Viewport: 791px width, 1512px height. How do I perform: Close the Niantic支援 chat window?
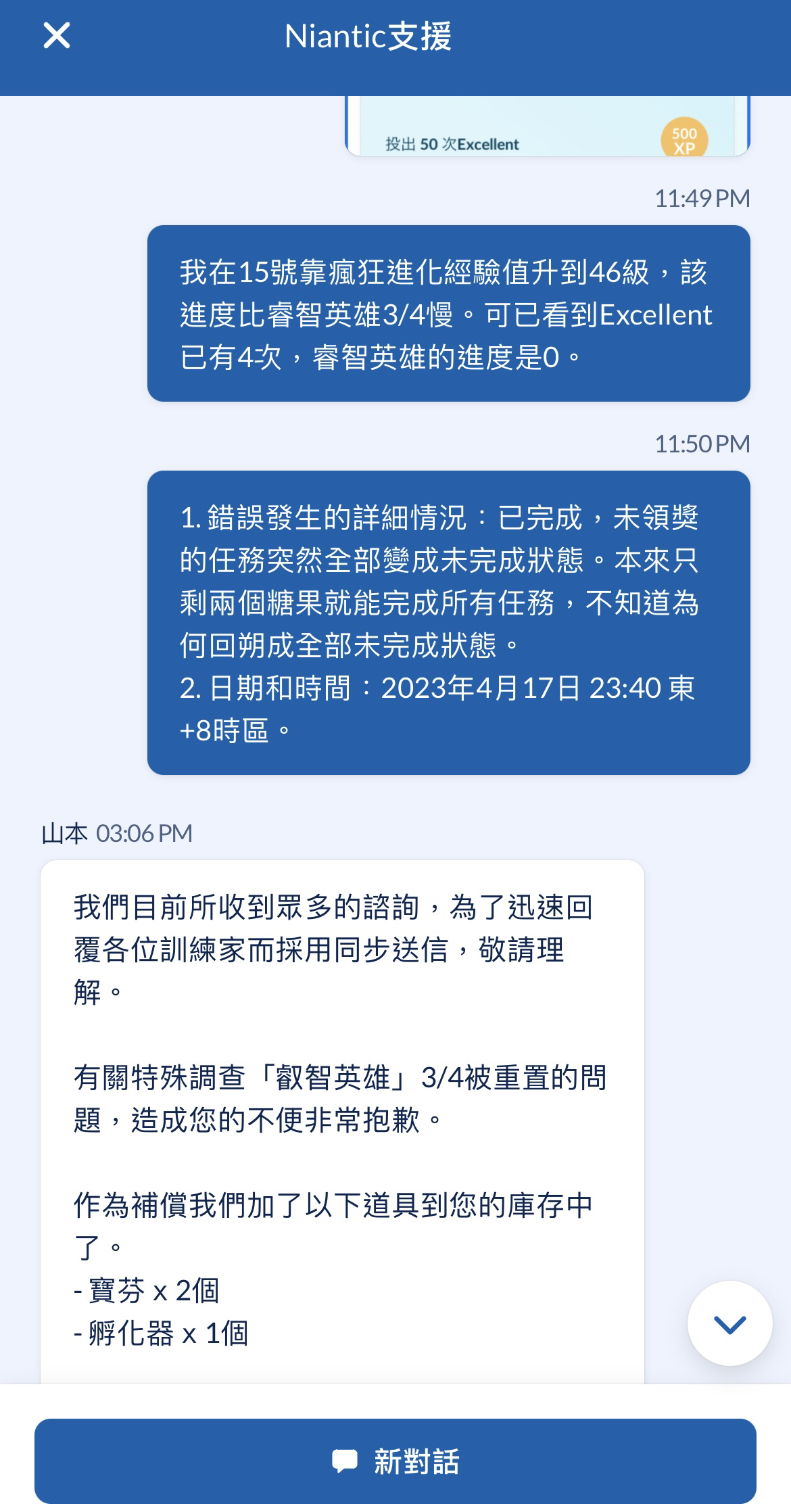[57, 36]
